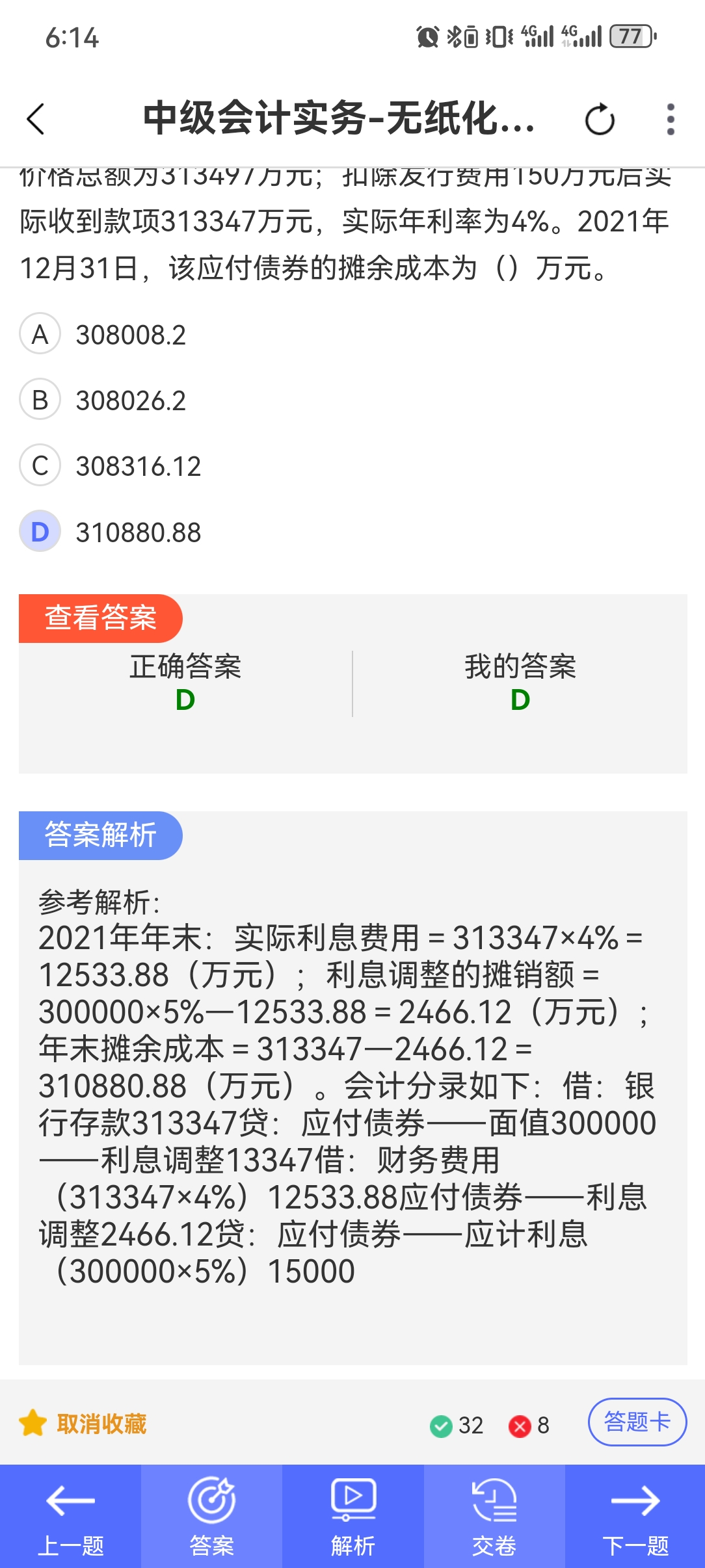Tap the 答案 button in bottom bar
Image resolution: width=705 pixels, height=1568 pixels.
tap(211, 1516)
